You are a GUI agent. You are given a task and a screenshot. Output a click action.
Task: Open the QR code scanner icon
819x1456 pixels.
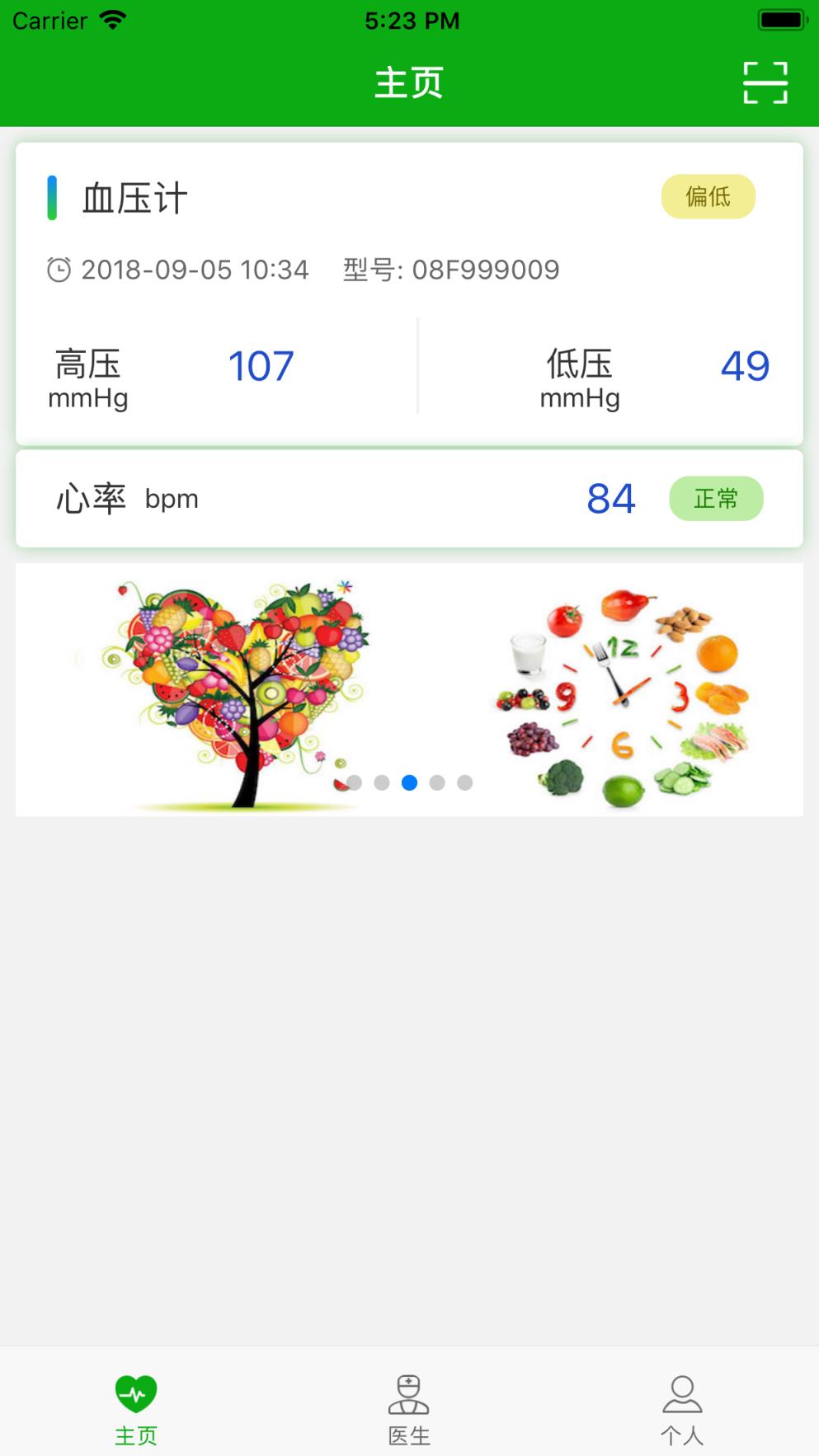pos(767,82)
